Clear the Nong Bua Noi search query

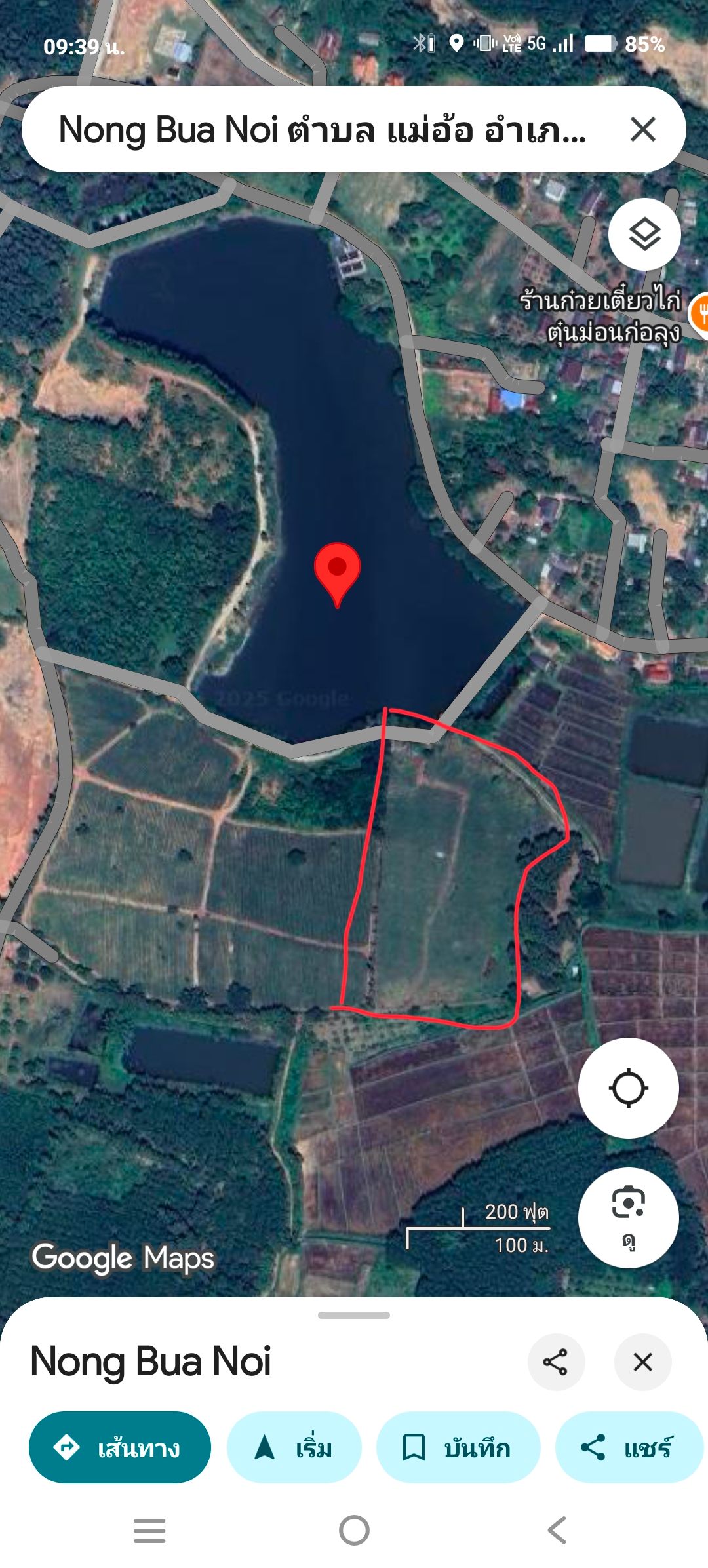[x=642, y=129]
